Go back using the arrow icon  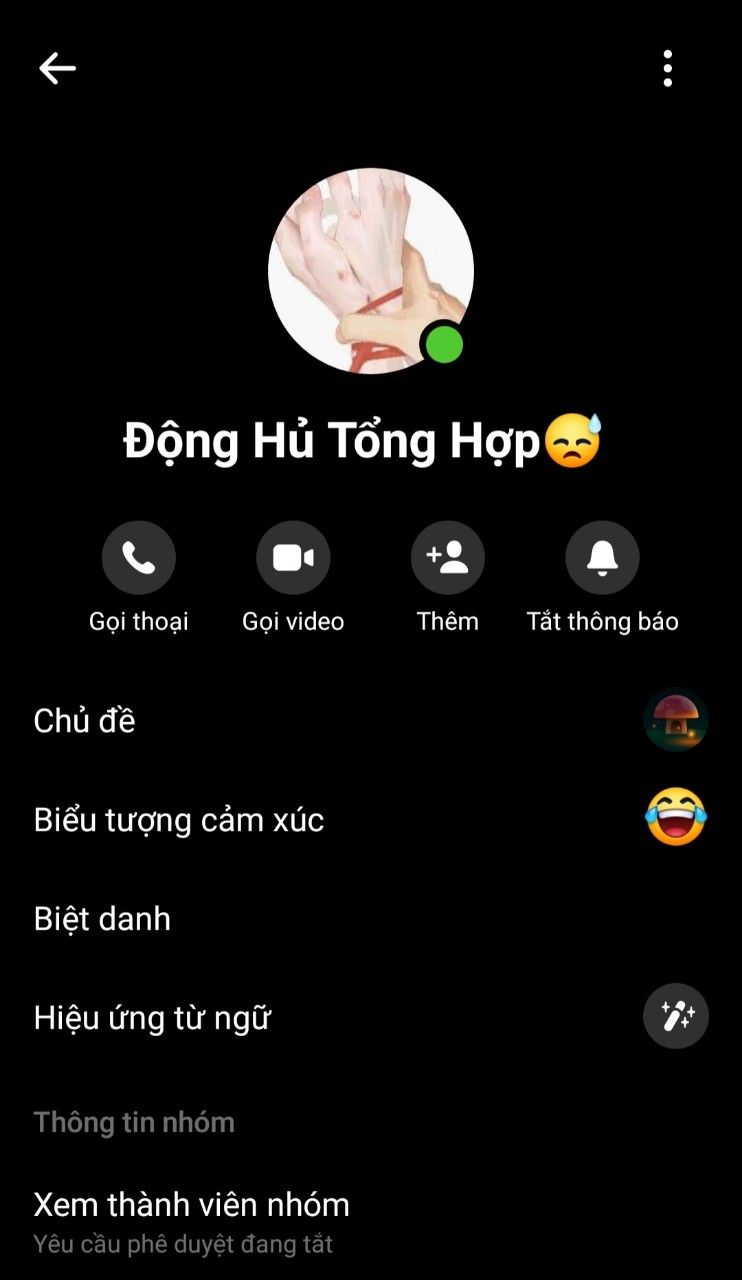coord(57,68)
